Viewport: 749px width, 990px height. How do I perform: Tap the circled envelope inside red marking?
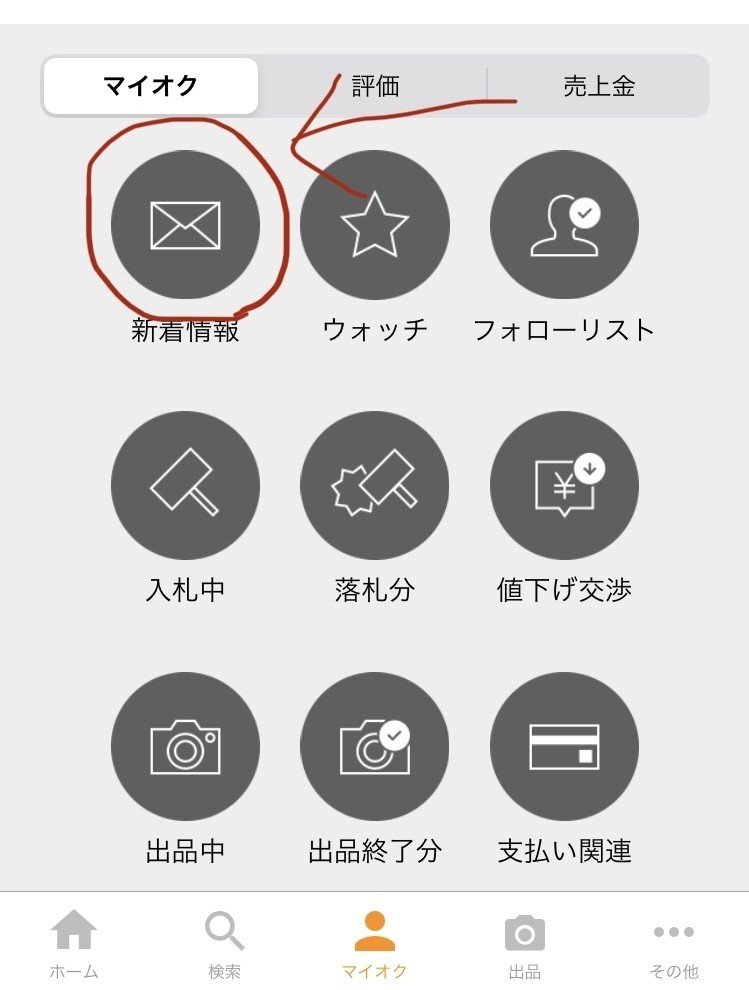coord(185,226)
